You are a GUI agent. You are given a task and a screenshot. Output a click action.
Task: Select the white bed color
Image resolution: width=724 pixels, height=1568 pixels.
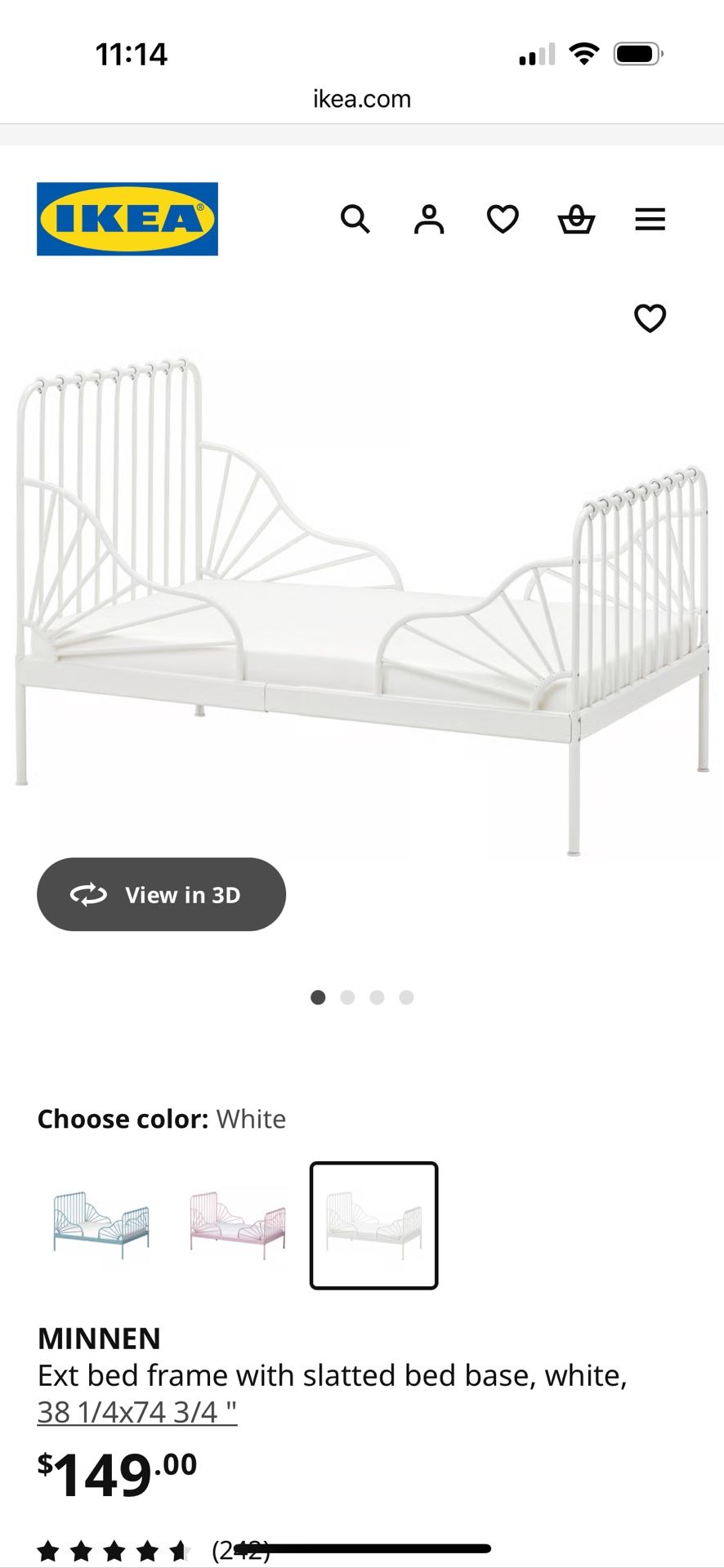click(373, 1225)
